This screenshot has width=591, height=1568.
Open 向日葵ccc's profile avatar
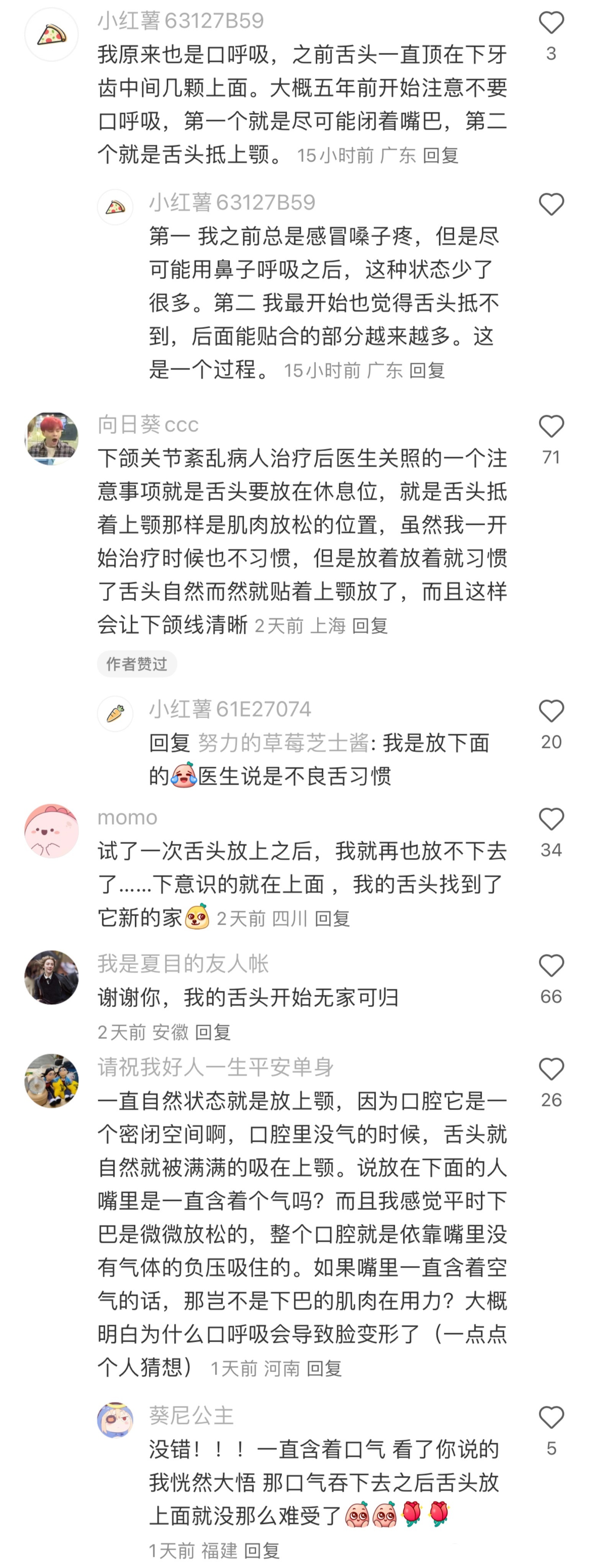[52, 439]
